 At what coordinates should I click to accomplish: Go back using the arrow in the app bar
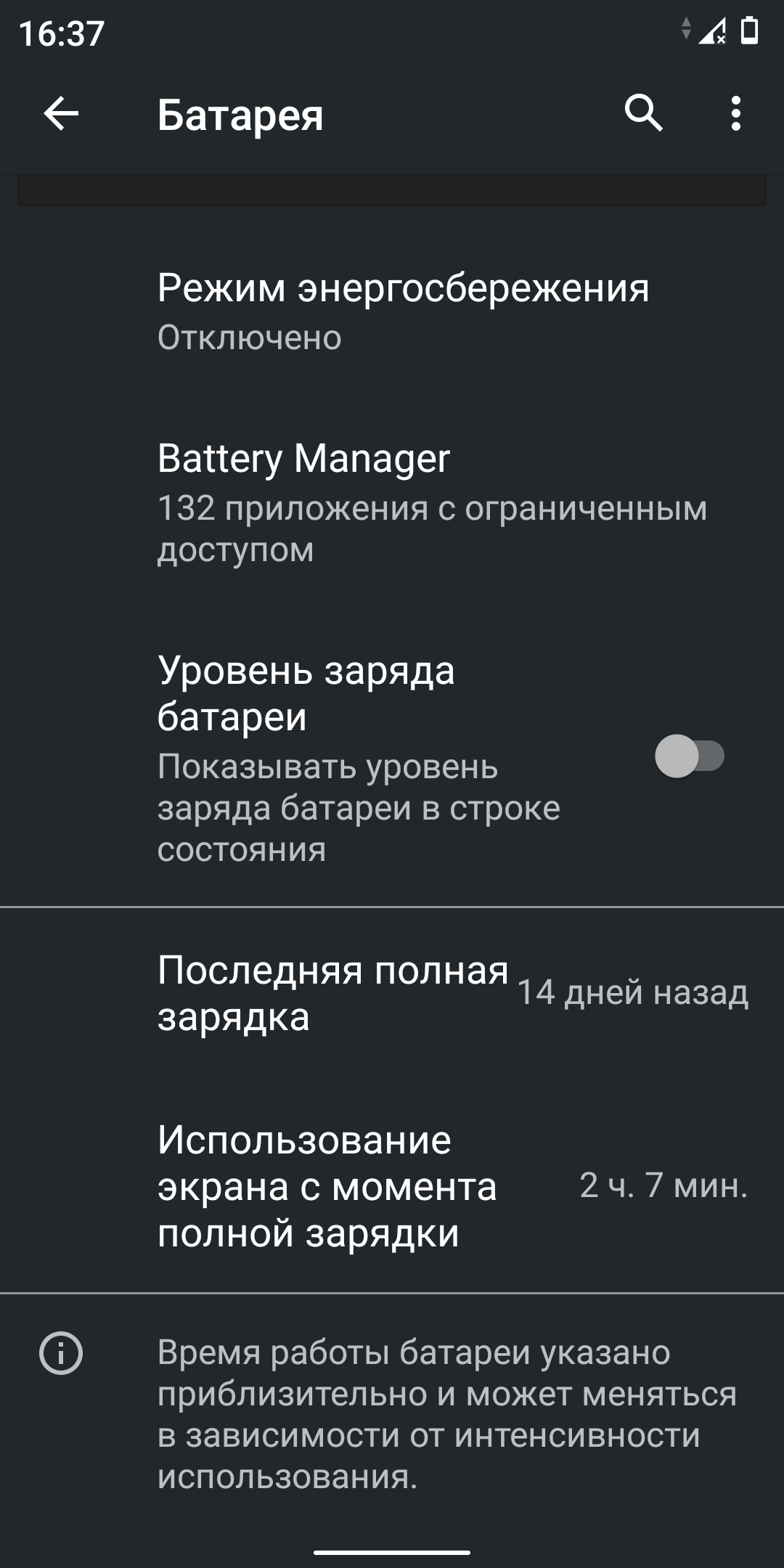pos(61,114)
